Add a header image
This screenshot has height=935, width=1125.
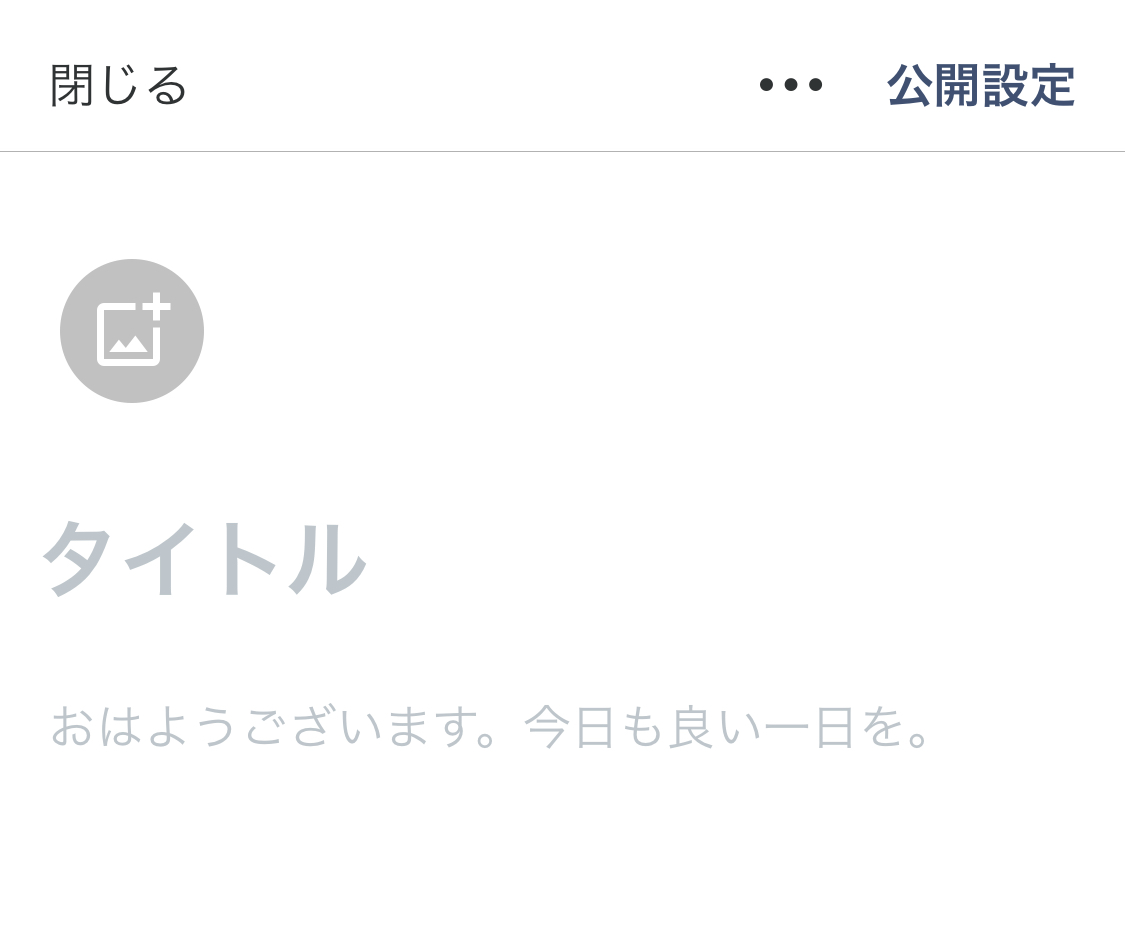pos(132,331)
